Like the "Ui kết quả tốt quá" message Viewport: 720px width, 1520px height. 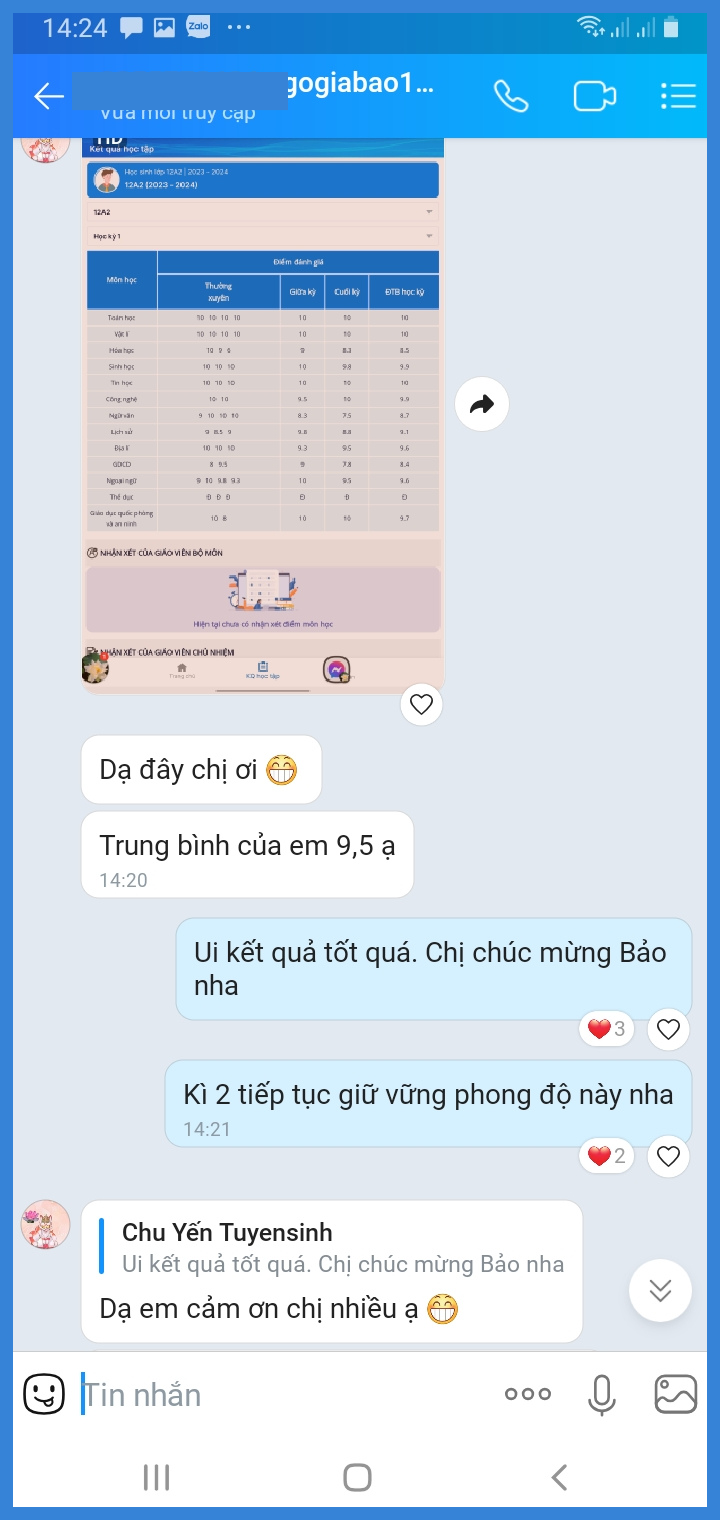668,1029
